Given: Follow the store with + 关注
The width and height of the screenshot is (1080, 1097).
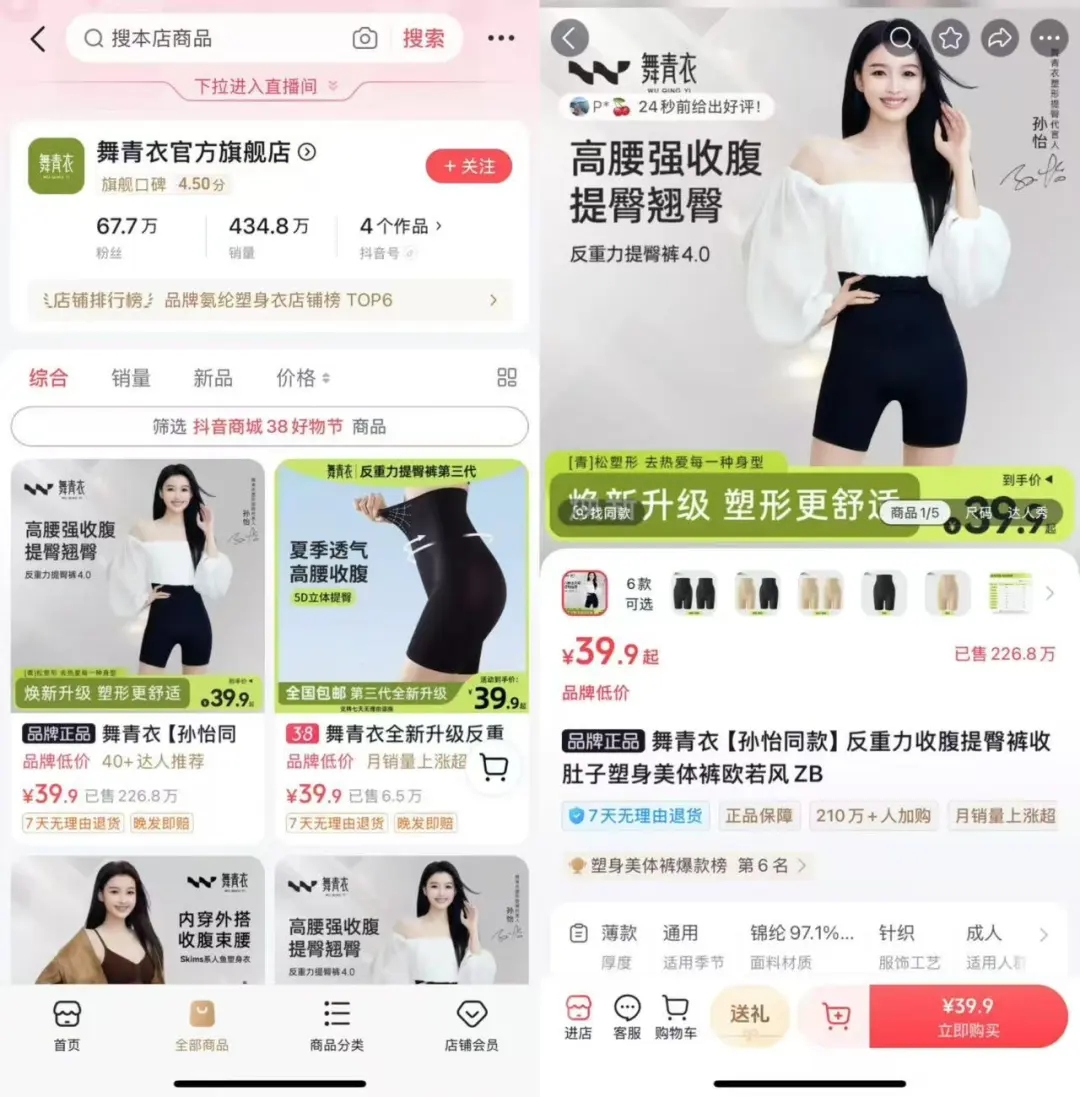Looking at the screenshot, I should 468,166.
